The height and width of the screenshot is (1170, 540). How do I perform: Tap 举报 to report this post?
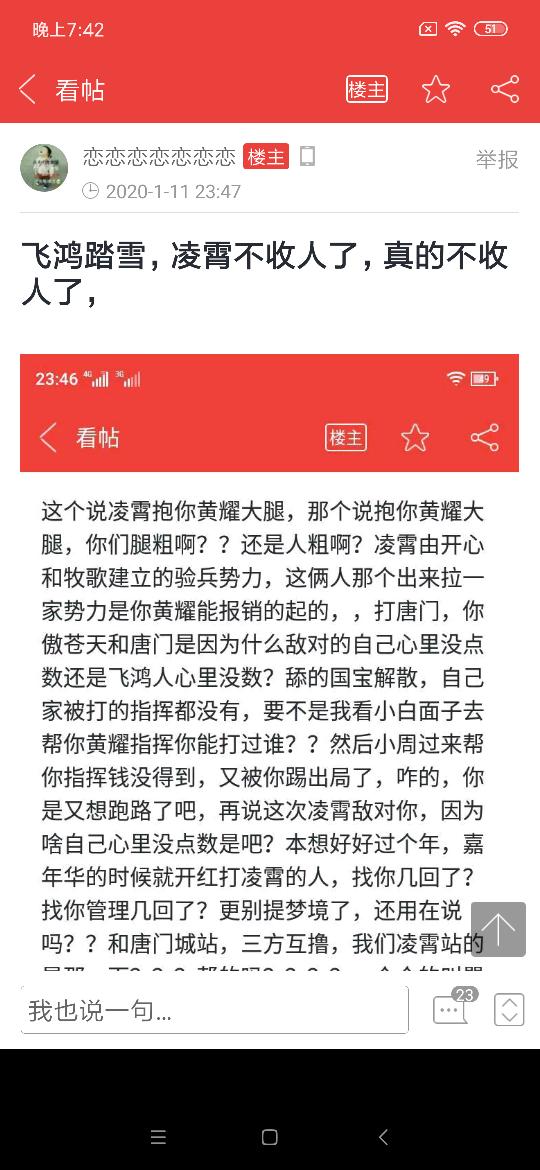497,159
